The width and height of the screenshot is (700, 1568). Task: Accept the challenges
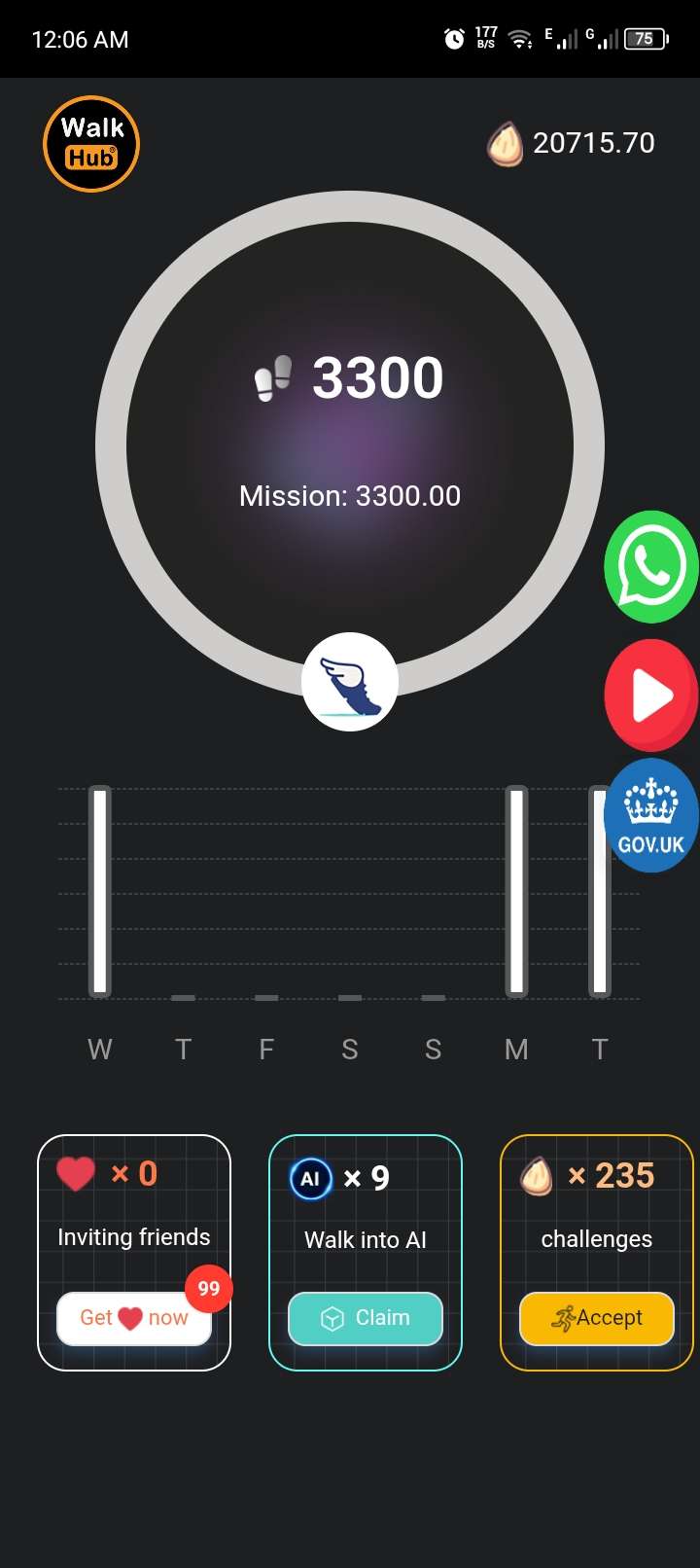point(596,1318)
